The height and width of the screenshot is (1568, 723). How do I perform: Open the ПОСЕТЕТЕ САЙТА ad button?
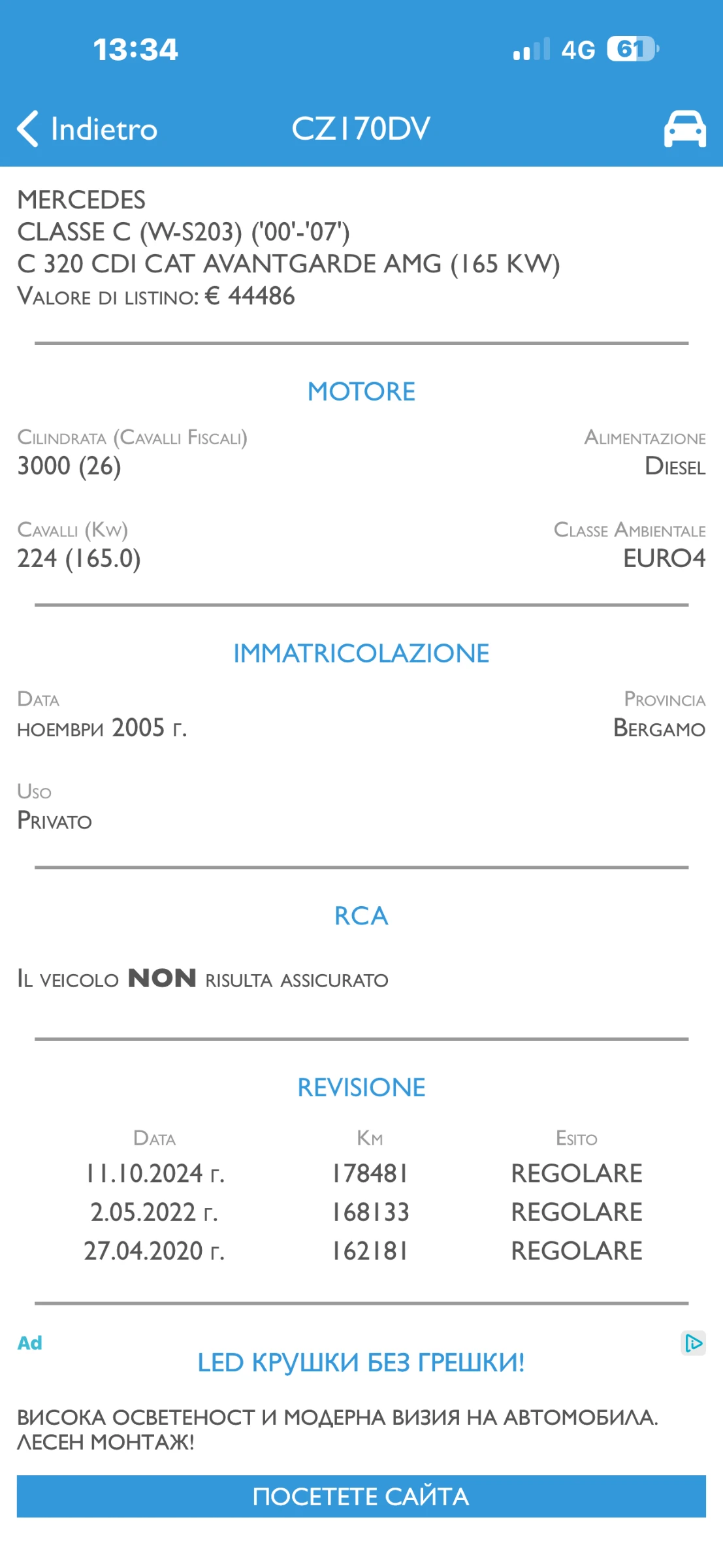[x=361, y=1496]
